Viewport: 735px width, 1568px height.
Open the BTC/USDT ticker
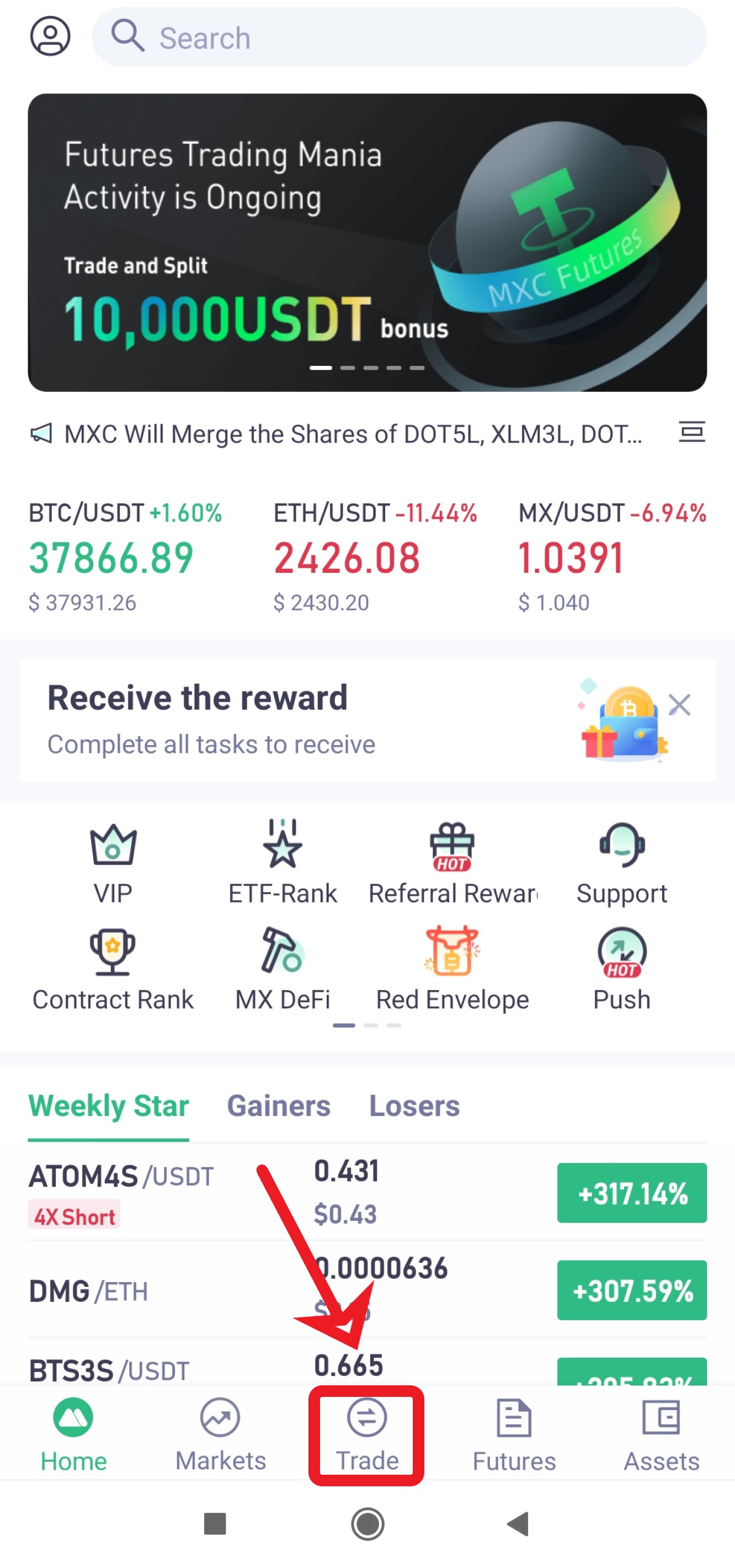[x=125, y=557]
